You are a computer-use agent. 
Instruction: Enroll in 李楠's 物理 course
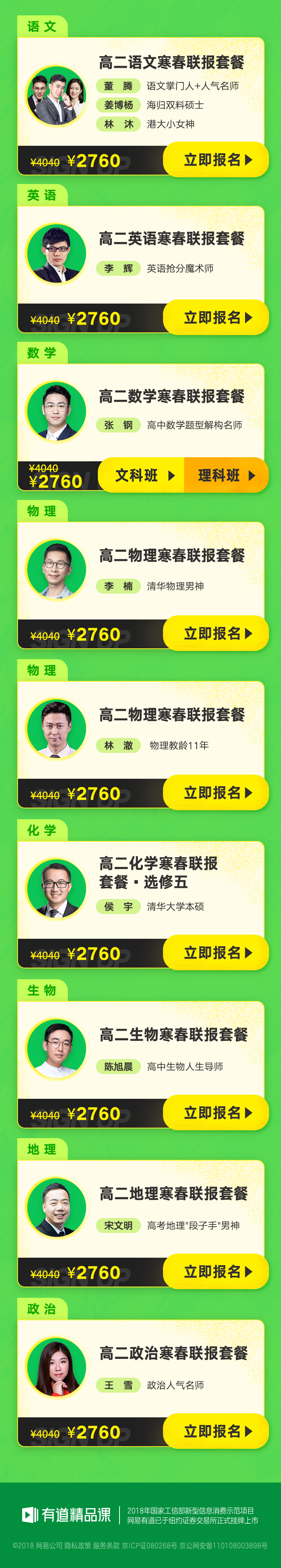(x=215, y=634)
